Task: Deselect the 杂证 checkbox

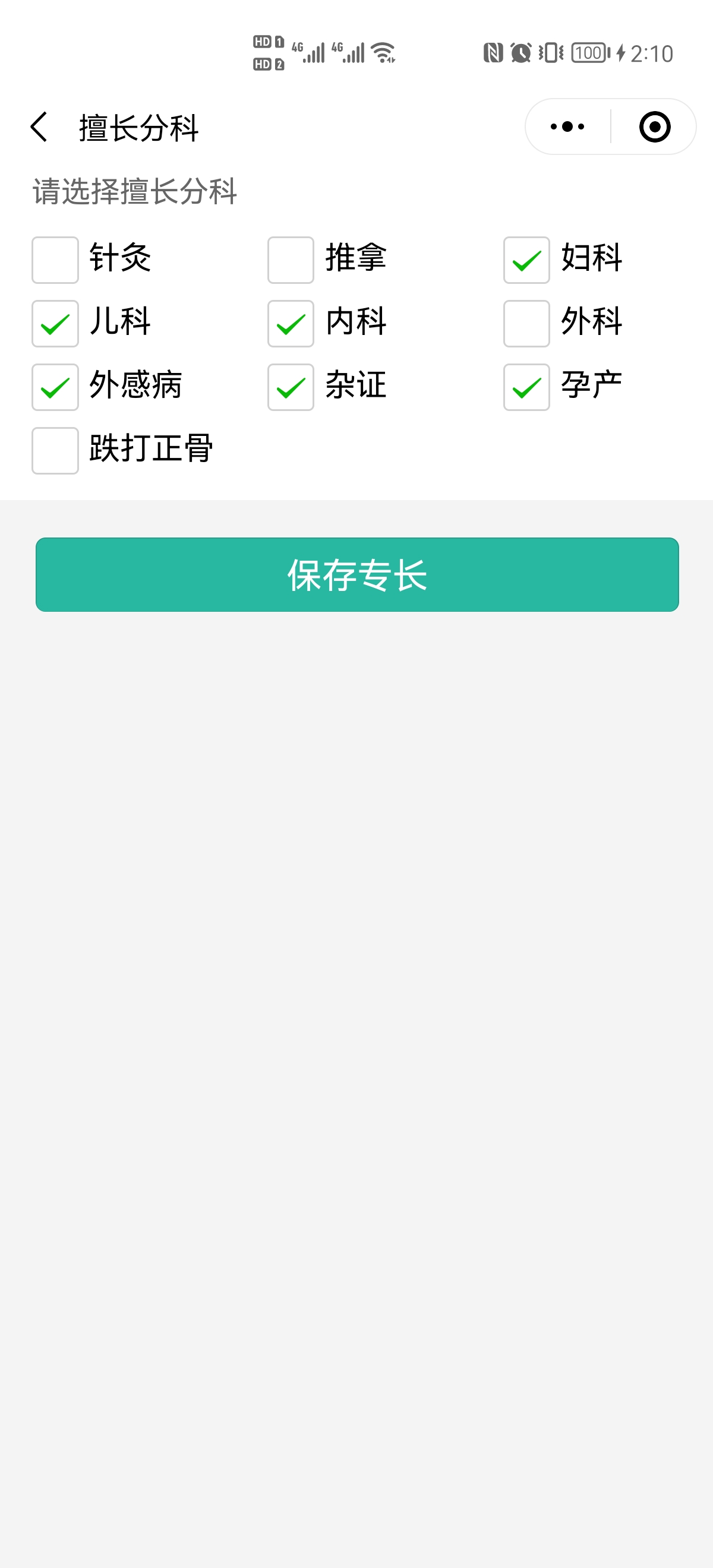Action: click(291, 387)
